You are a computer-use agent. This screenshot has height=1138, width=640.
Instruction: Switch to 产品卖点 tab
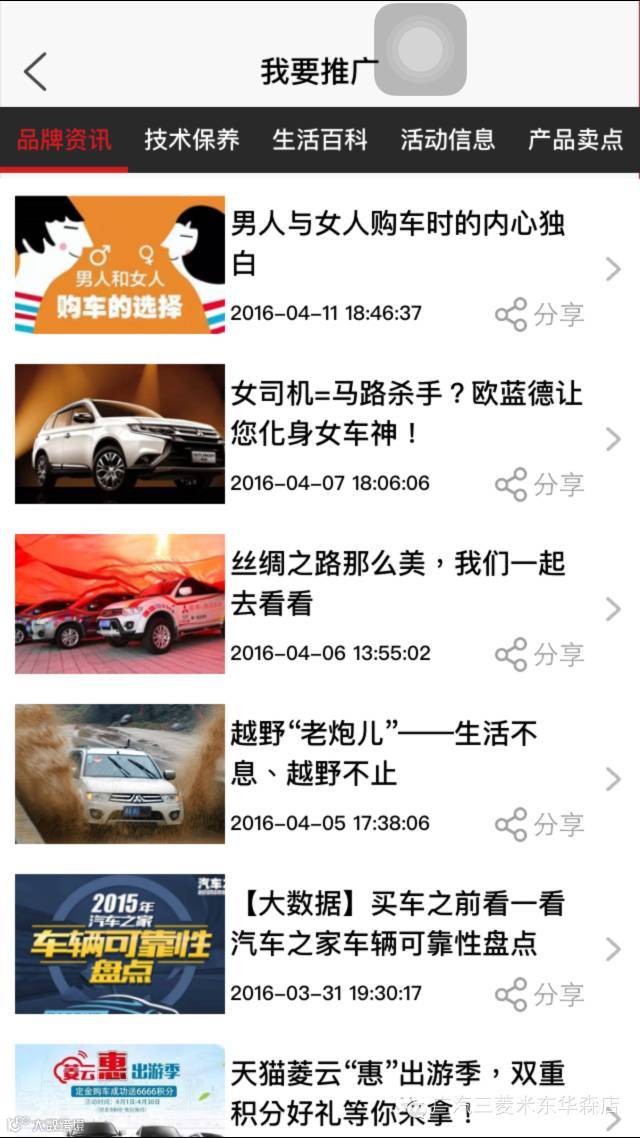tap(575, 139)
